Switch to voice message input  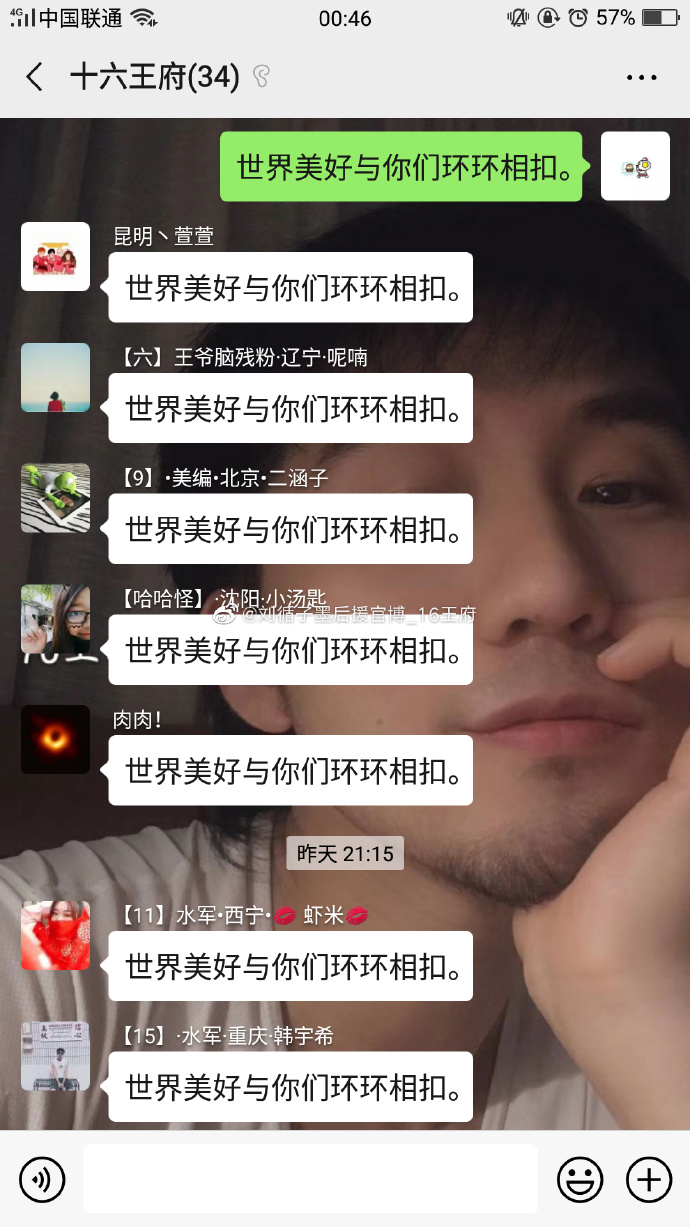point(42,1180)
